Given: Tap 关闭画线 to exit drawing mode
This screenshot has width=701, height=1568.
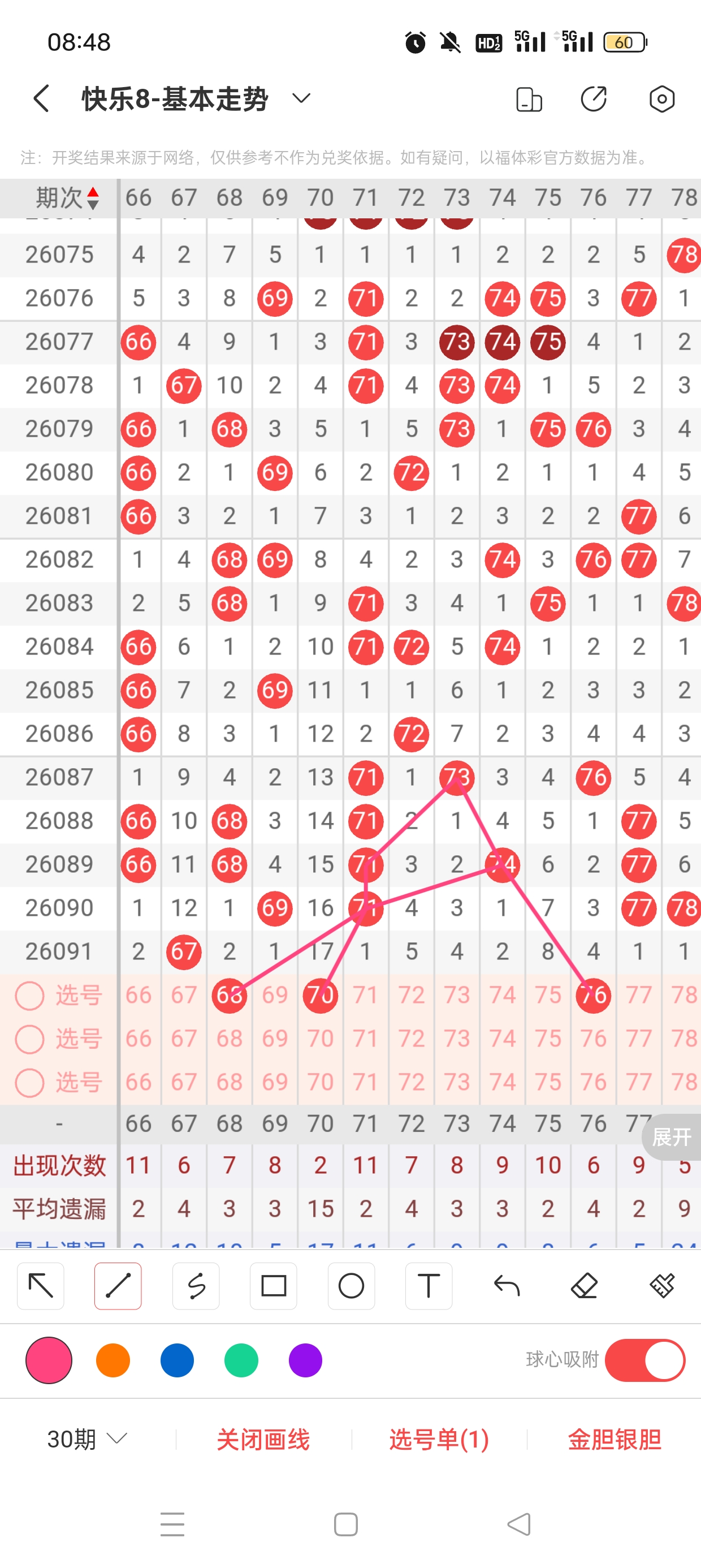Looking at the screenshot, I should (263, 1440).
